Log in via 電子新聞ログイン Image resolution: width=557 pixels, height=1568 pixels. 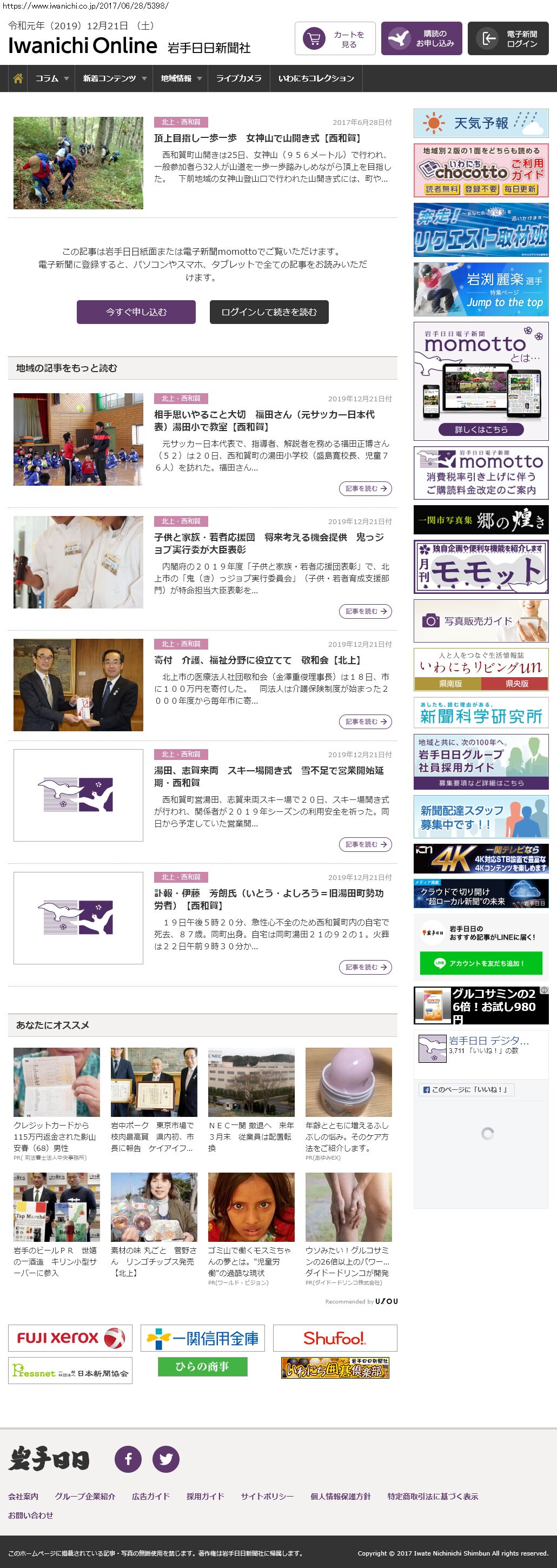point(508,39)
